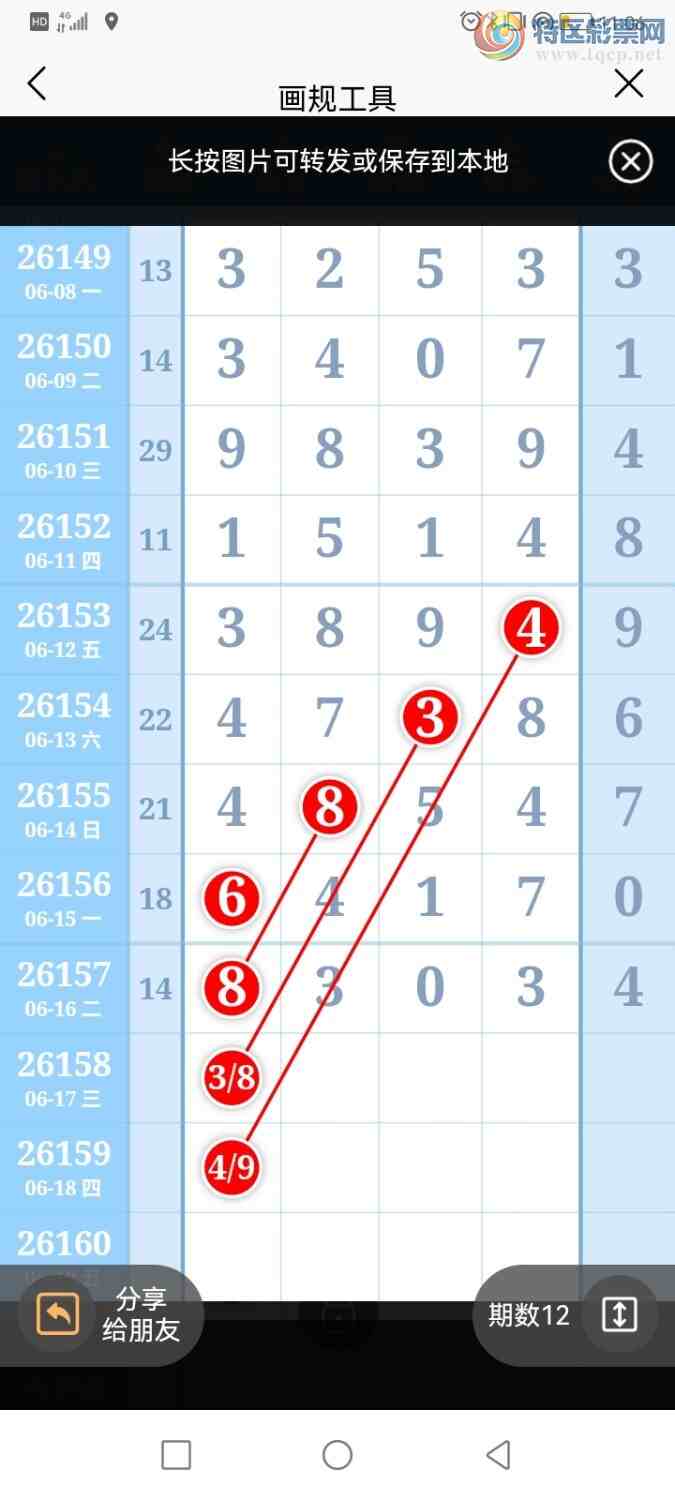Screen dimensions: 675x1500
Task: Go back using the top-left arrow
Action: pyautogui.click(x=37, y=84)
